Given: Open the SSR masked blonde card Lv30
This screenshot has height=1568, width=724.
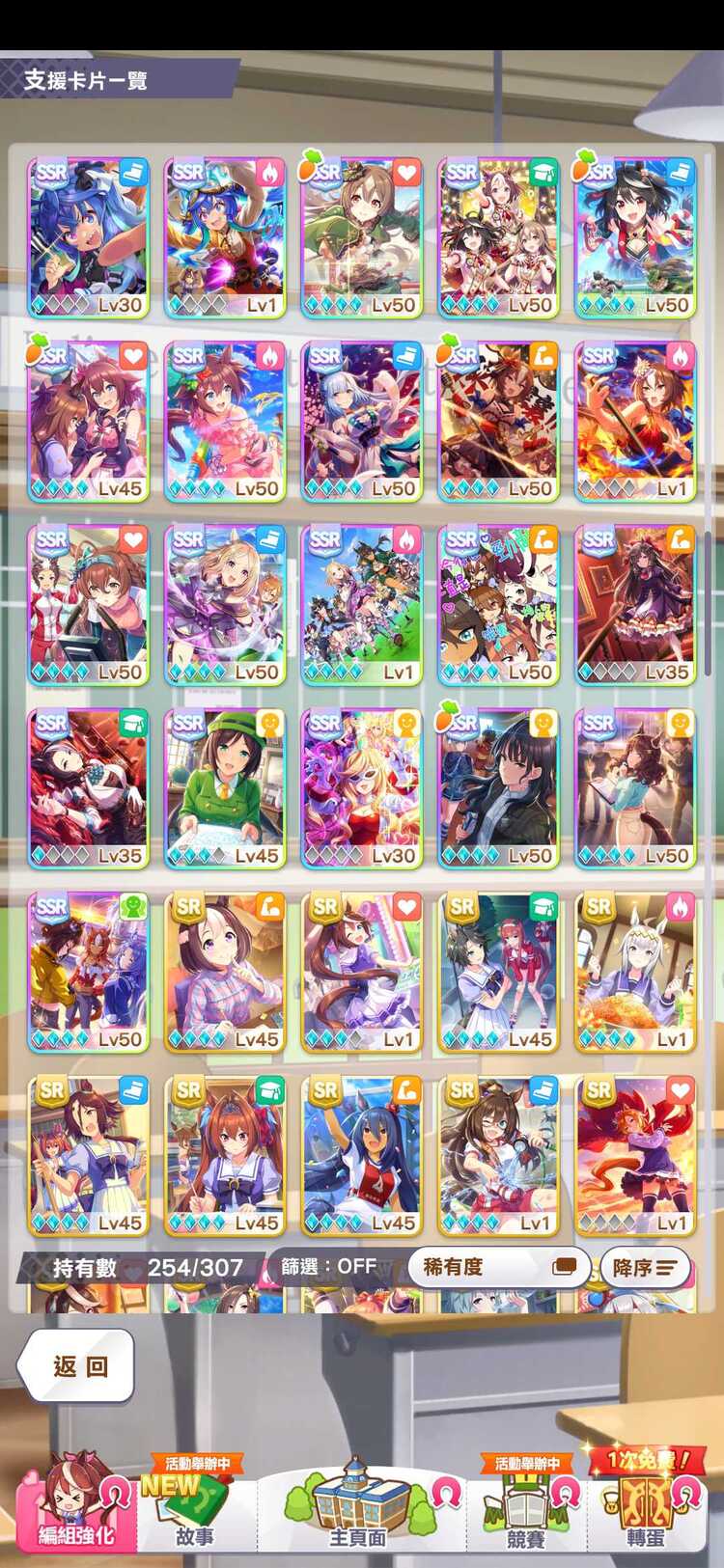Looking at the screenshot, I should pos(362,788).
